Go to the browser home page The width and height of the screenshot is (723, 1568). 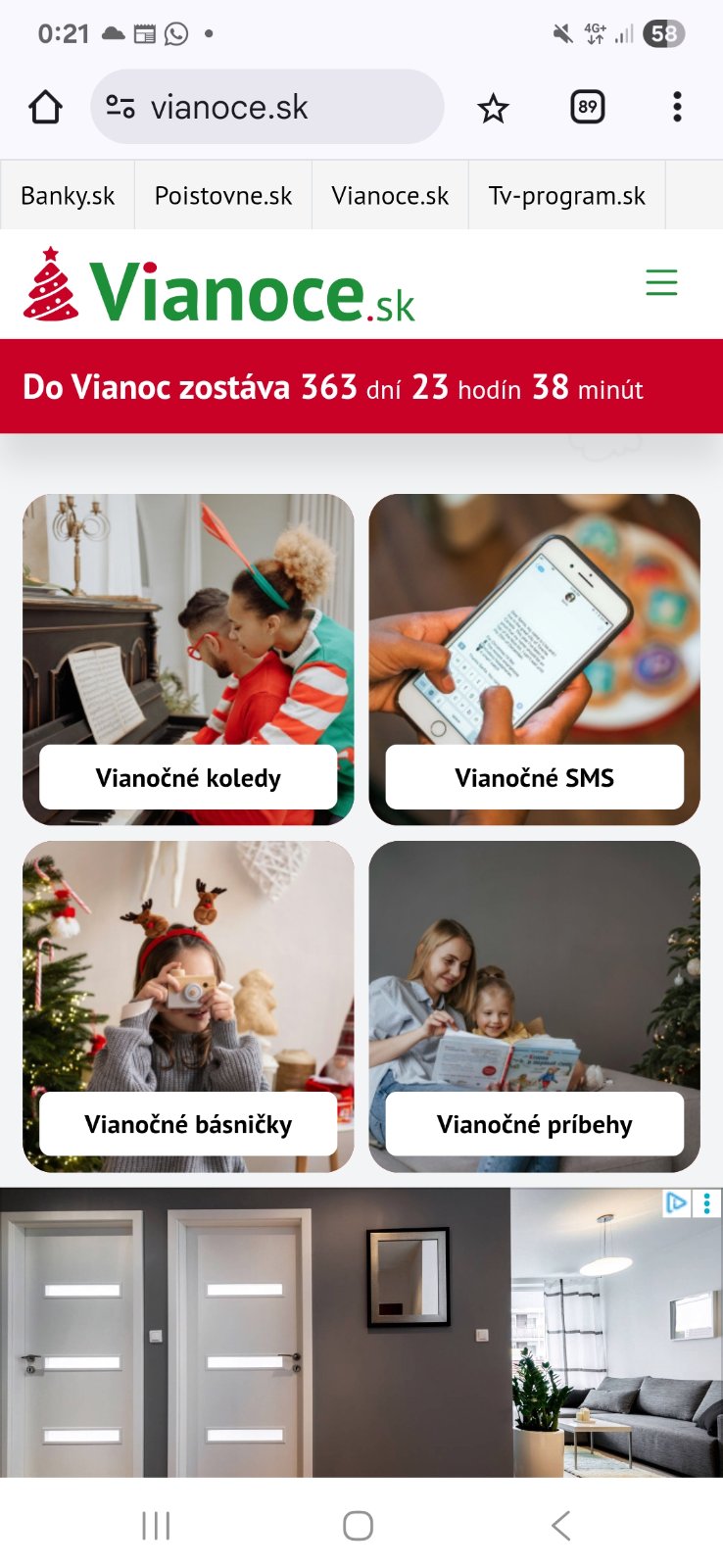45,107
